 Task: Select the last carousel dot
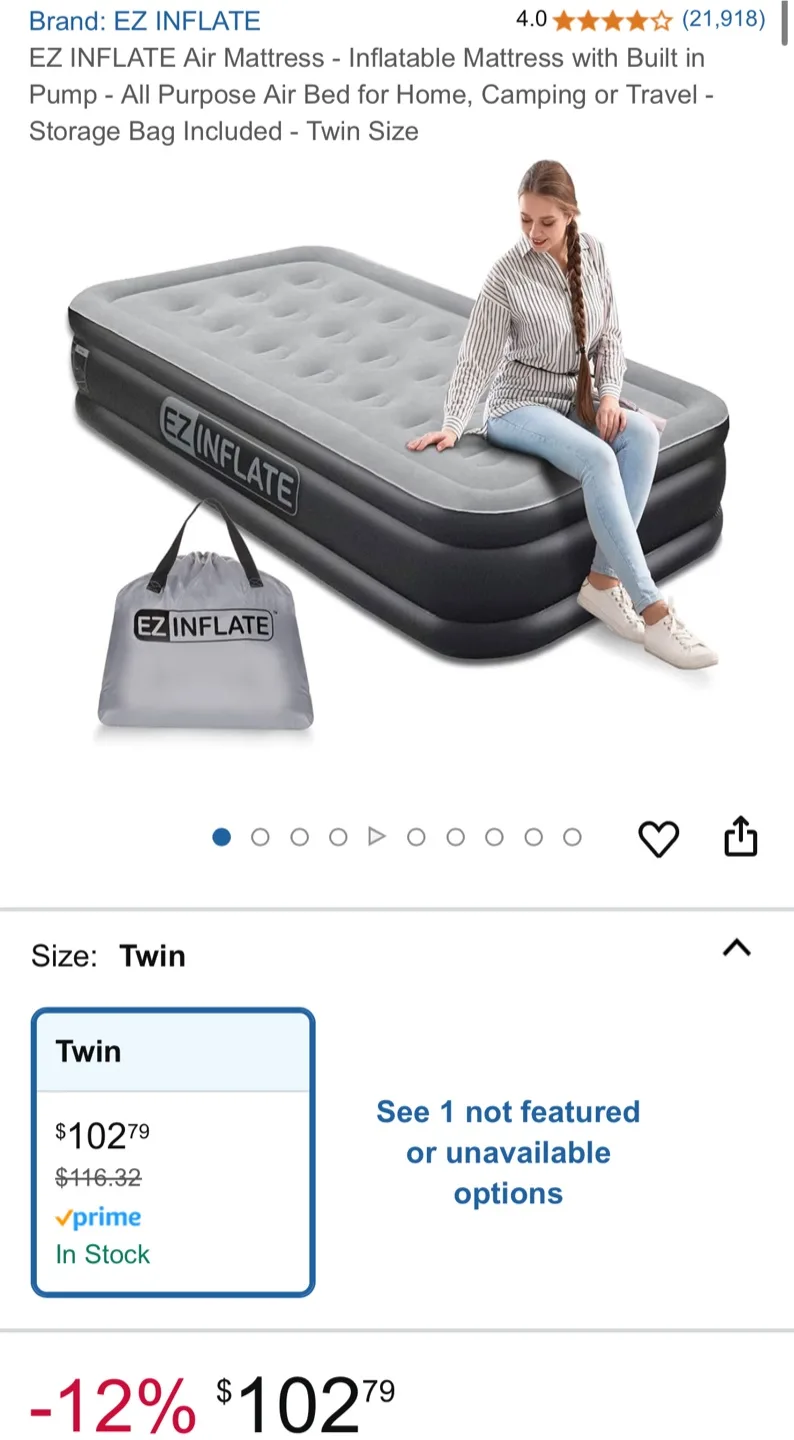coord(571,837)
